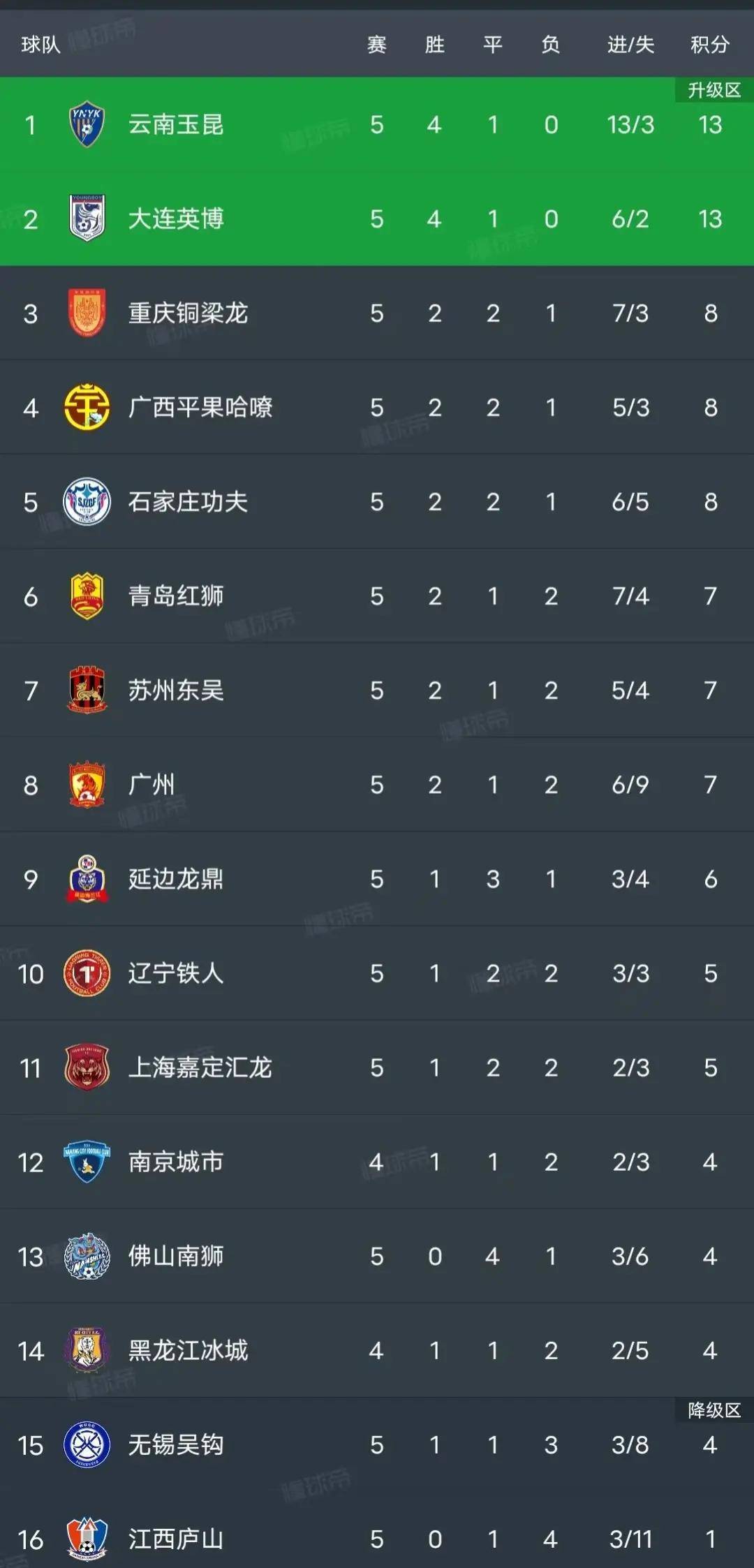Viewport: 754px width, 1568px height.
Task: Select the 江西庐山 club logo
Action: pos(86,1539)
